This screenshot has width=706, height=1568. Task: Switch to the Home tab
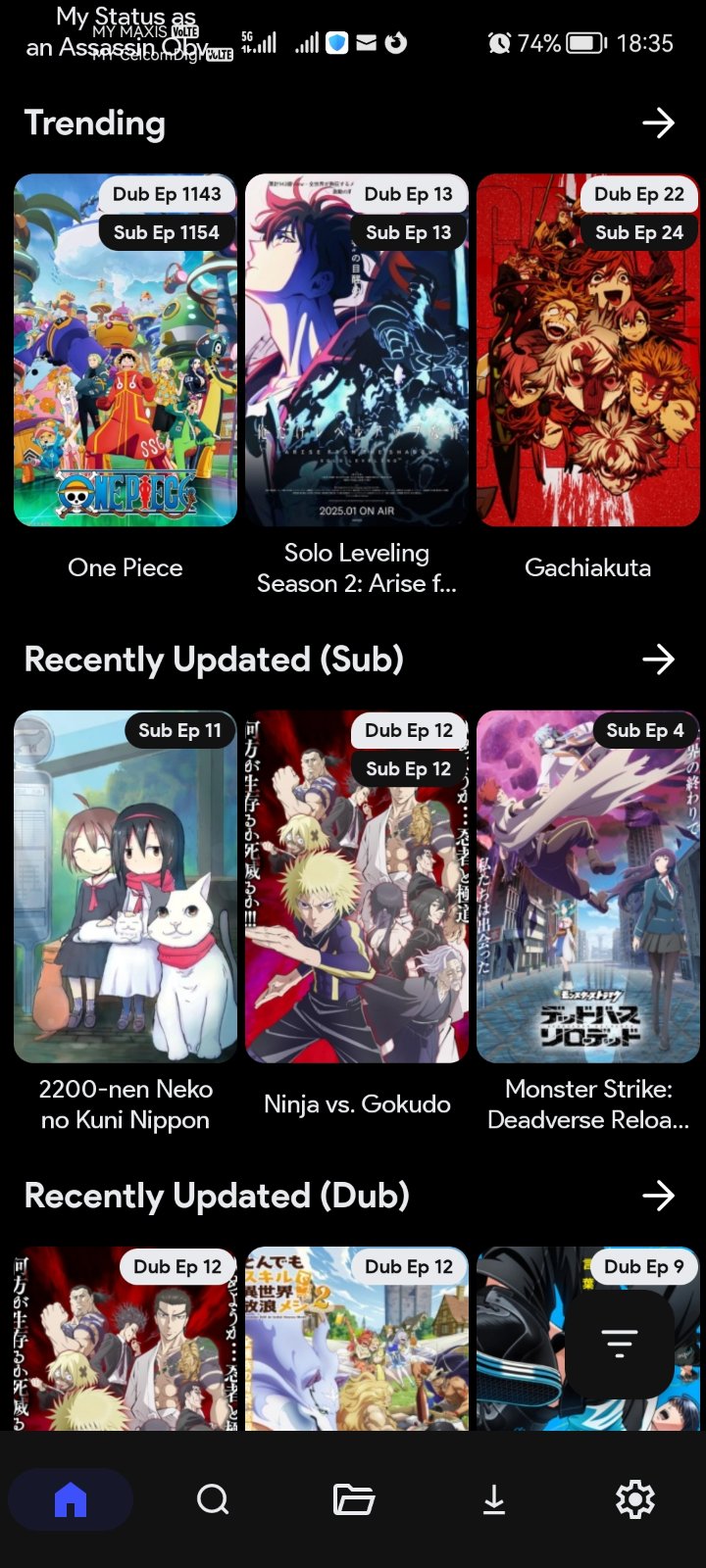[71, 1499]
